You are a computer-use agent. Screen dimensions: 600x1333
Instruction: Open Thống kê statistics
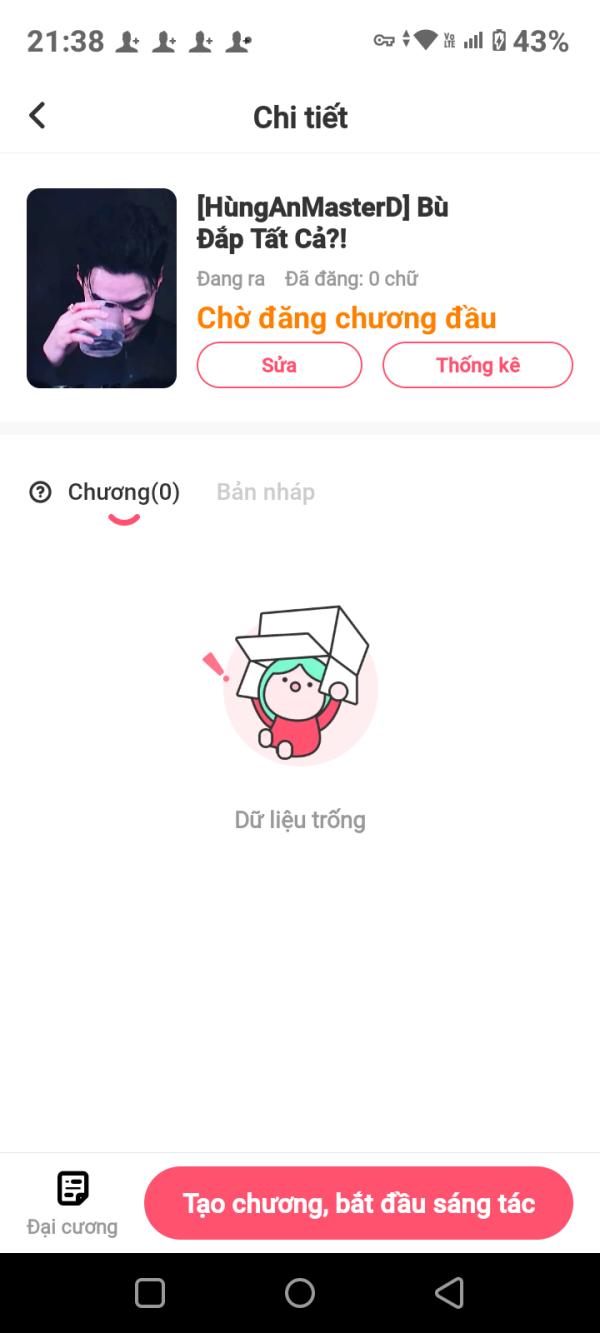tap(478, 365)
